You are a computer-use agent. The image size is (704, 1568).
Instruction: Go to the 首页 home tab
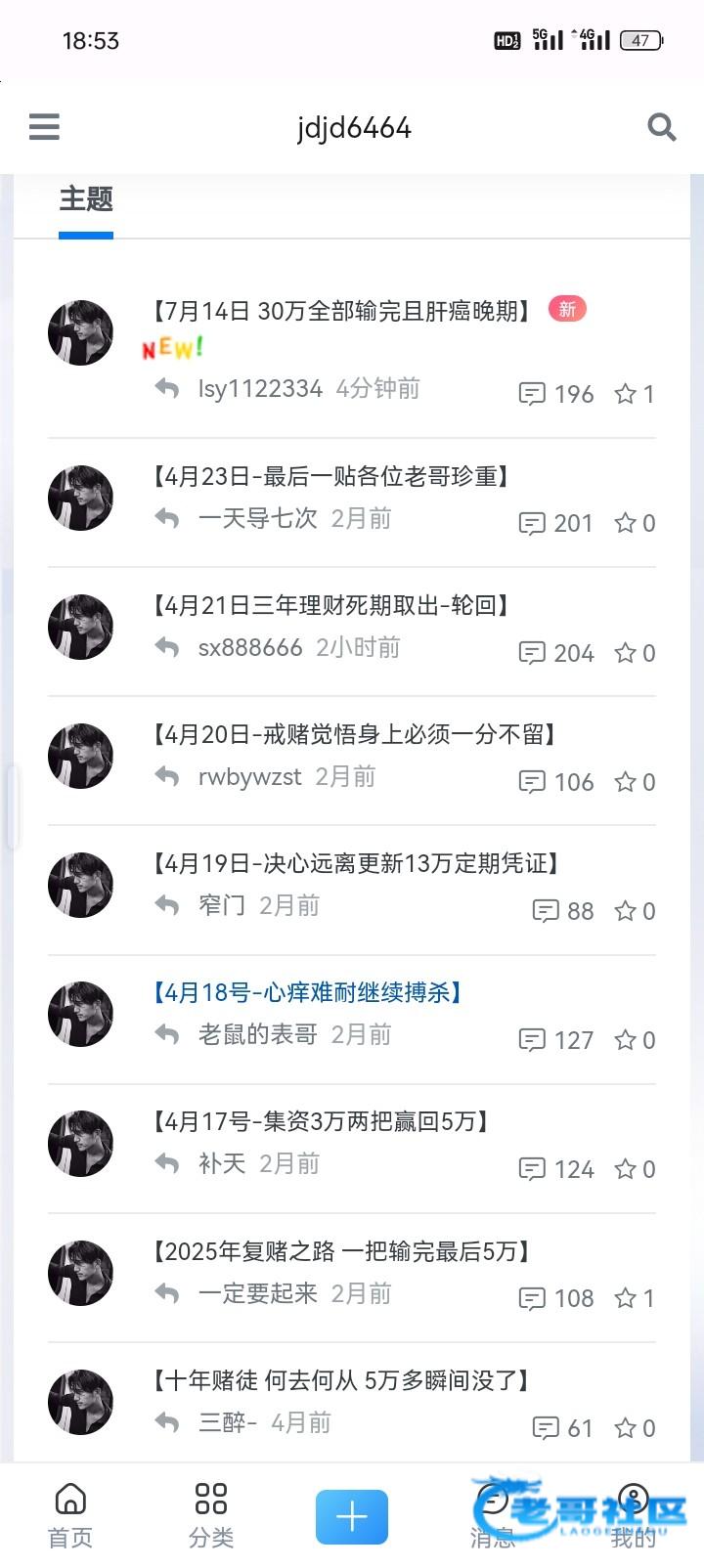[x=70, y=1515]
